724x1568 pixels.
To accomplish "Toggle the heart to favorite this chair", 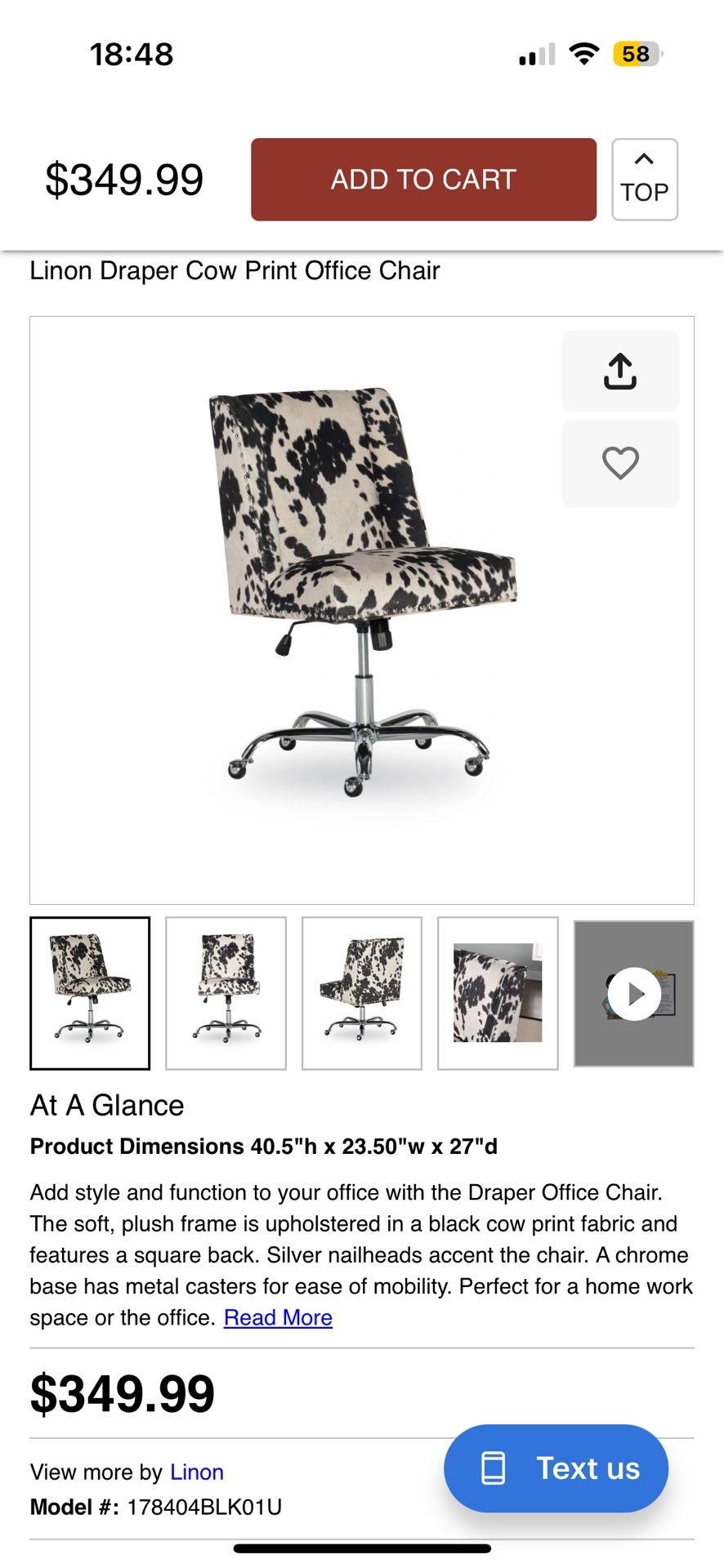I will [620, 463].
